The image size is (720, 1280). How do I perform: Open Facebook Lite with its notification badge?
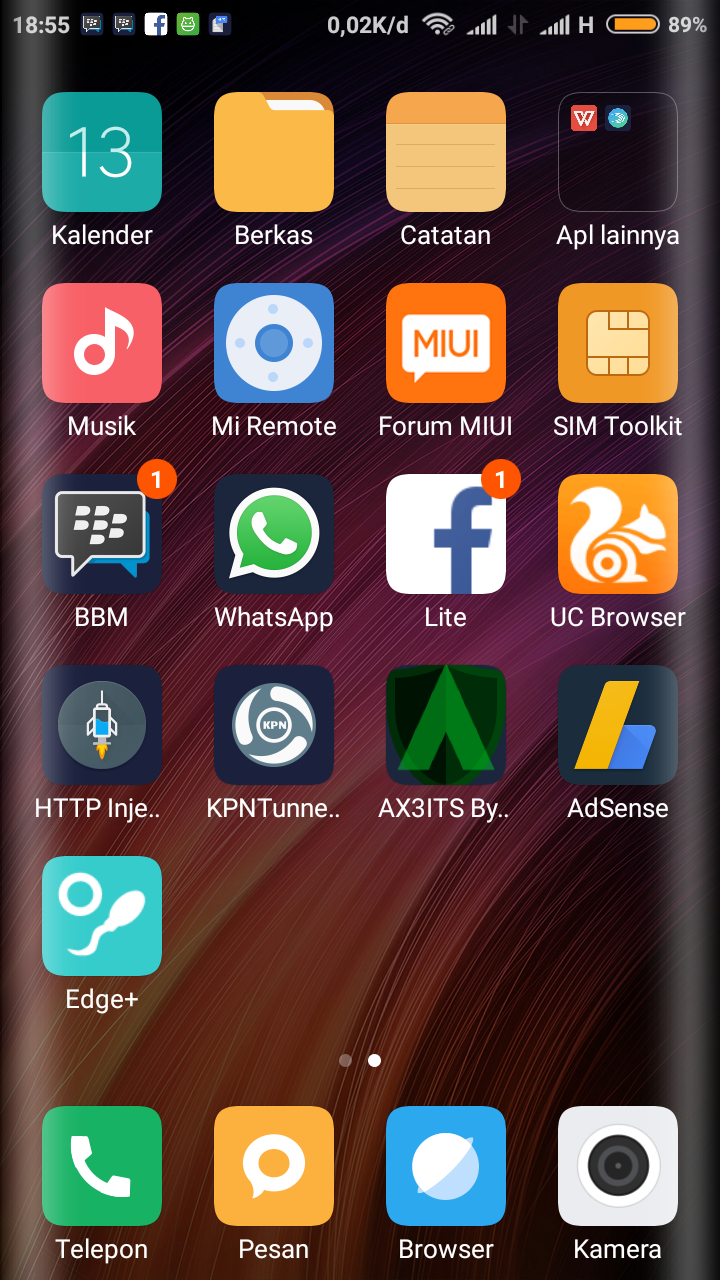445,533
